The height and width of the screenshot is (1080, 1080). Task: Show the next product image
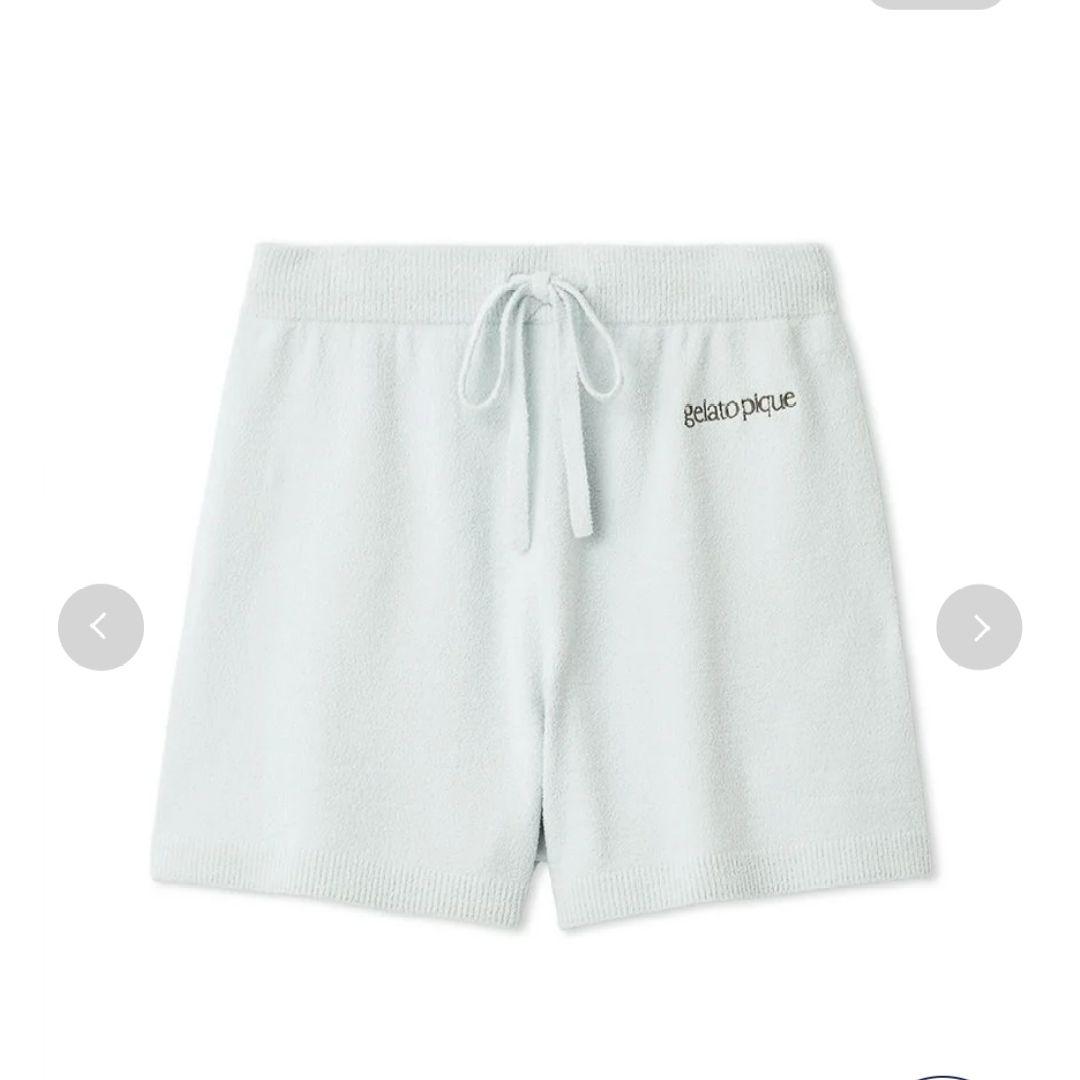pyautogui.click(x=979, y=627)
